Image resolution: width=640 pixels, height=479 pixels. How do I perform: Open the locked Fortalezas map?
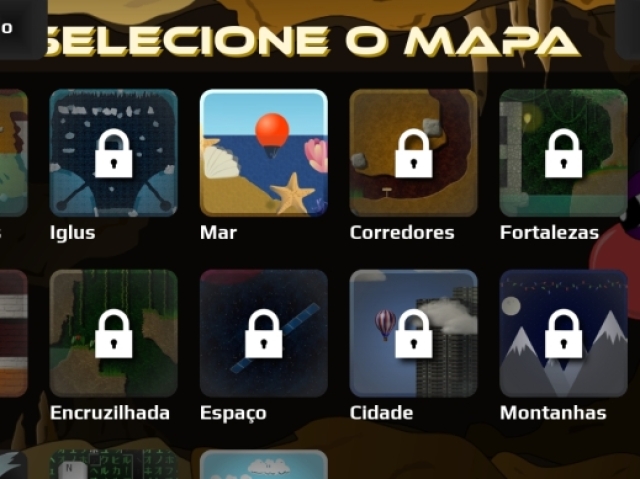coord(563,153)
